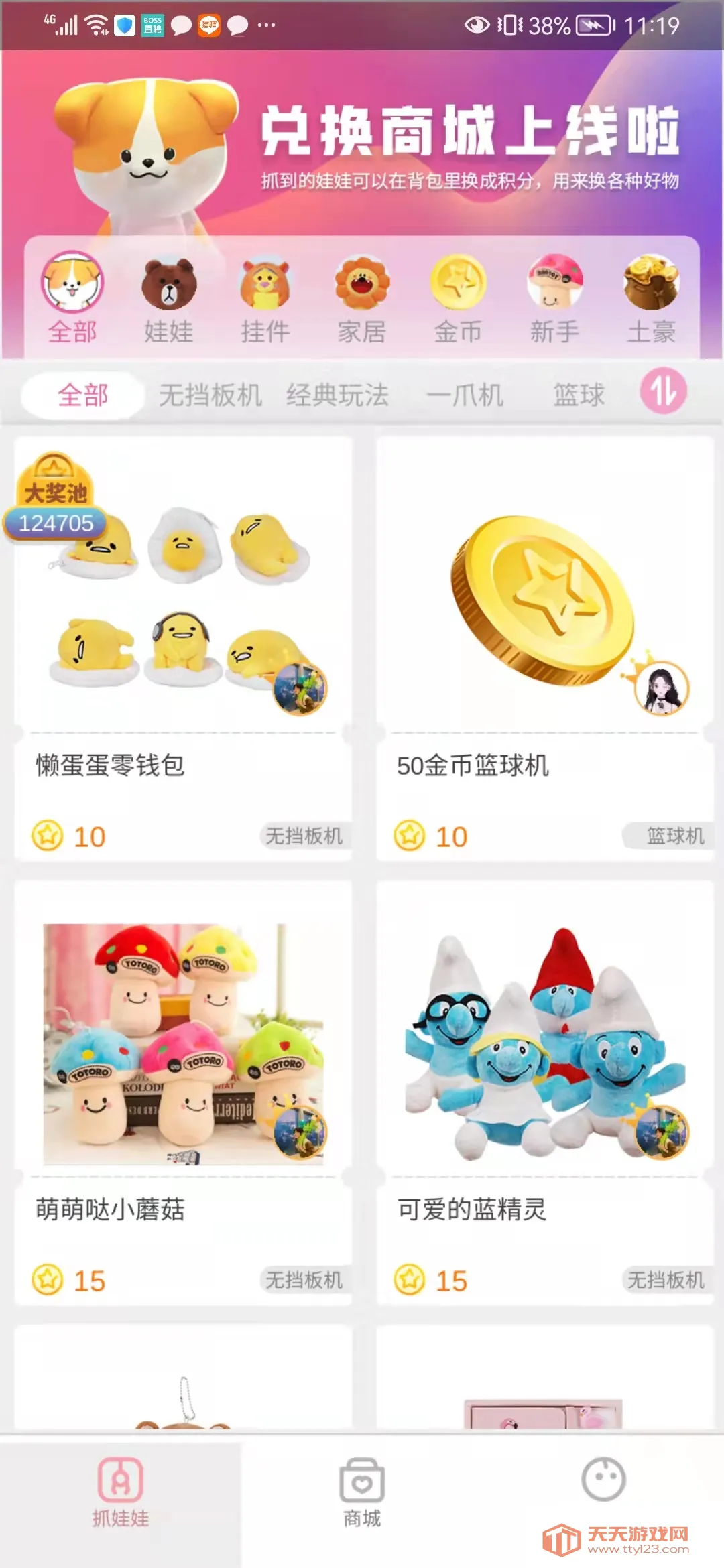Switch to the 无挡板机 filter
This screenshot has height=1568, width=724.
211,395
